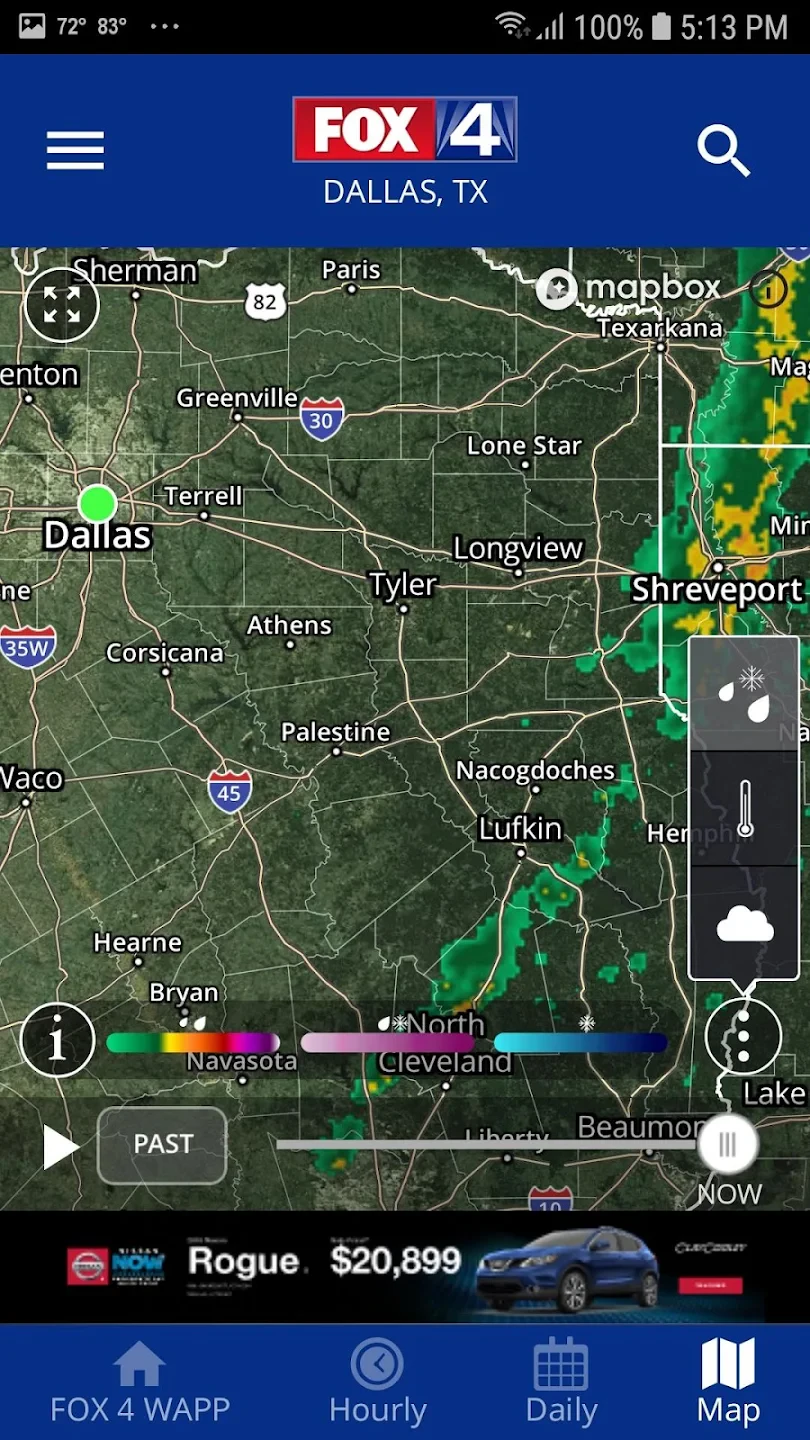Switch to the Hourly forecast tab

377,1384
